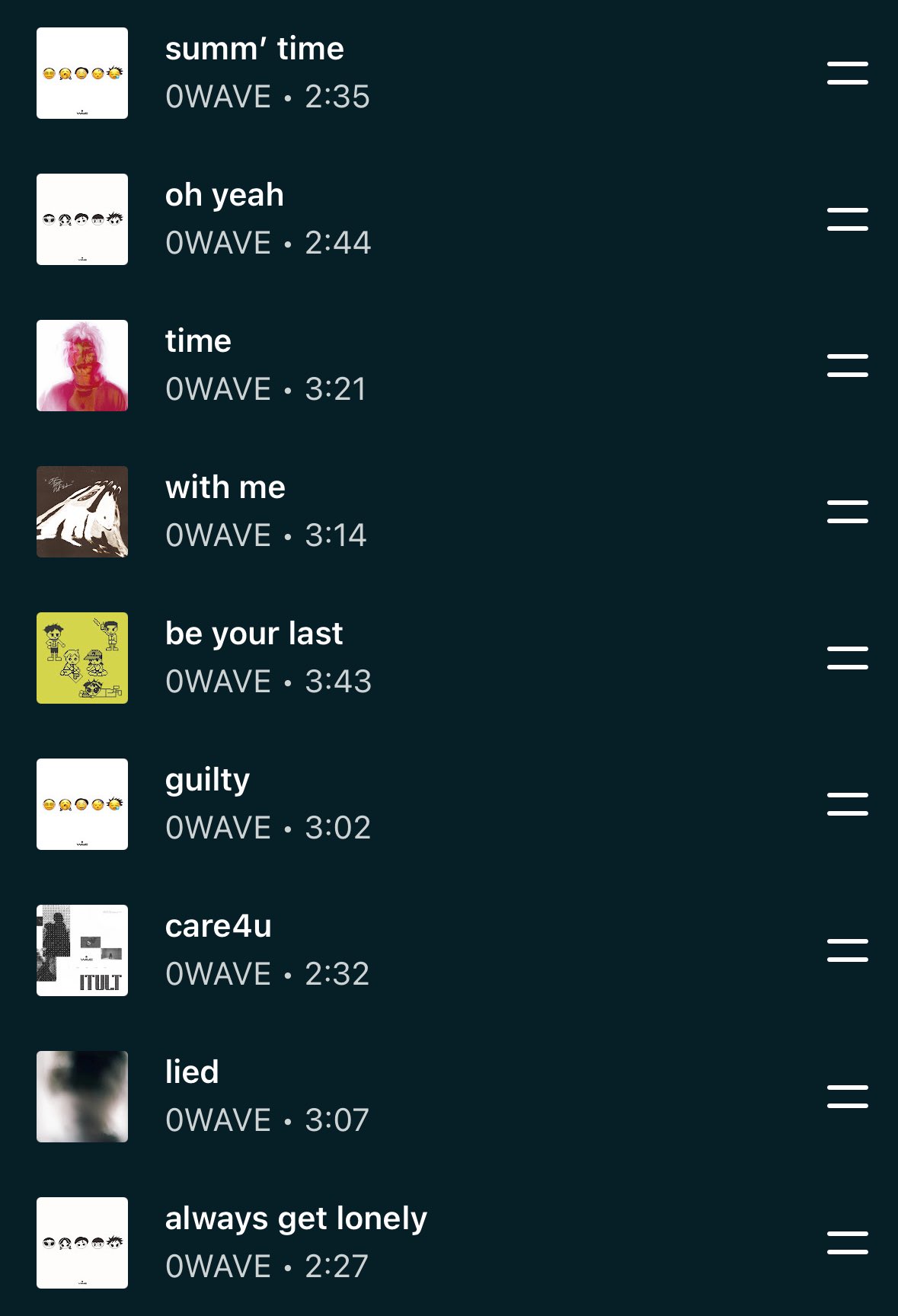Tap the album cover of time
Viewport: 898px width, 1316px height.
82,366
